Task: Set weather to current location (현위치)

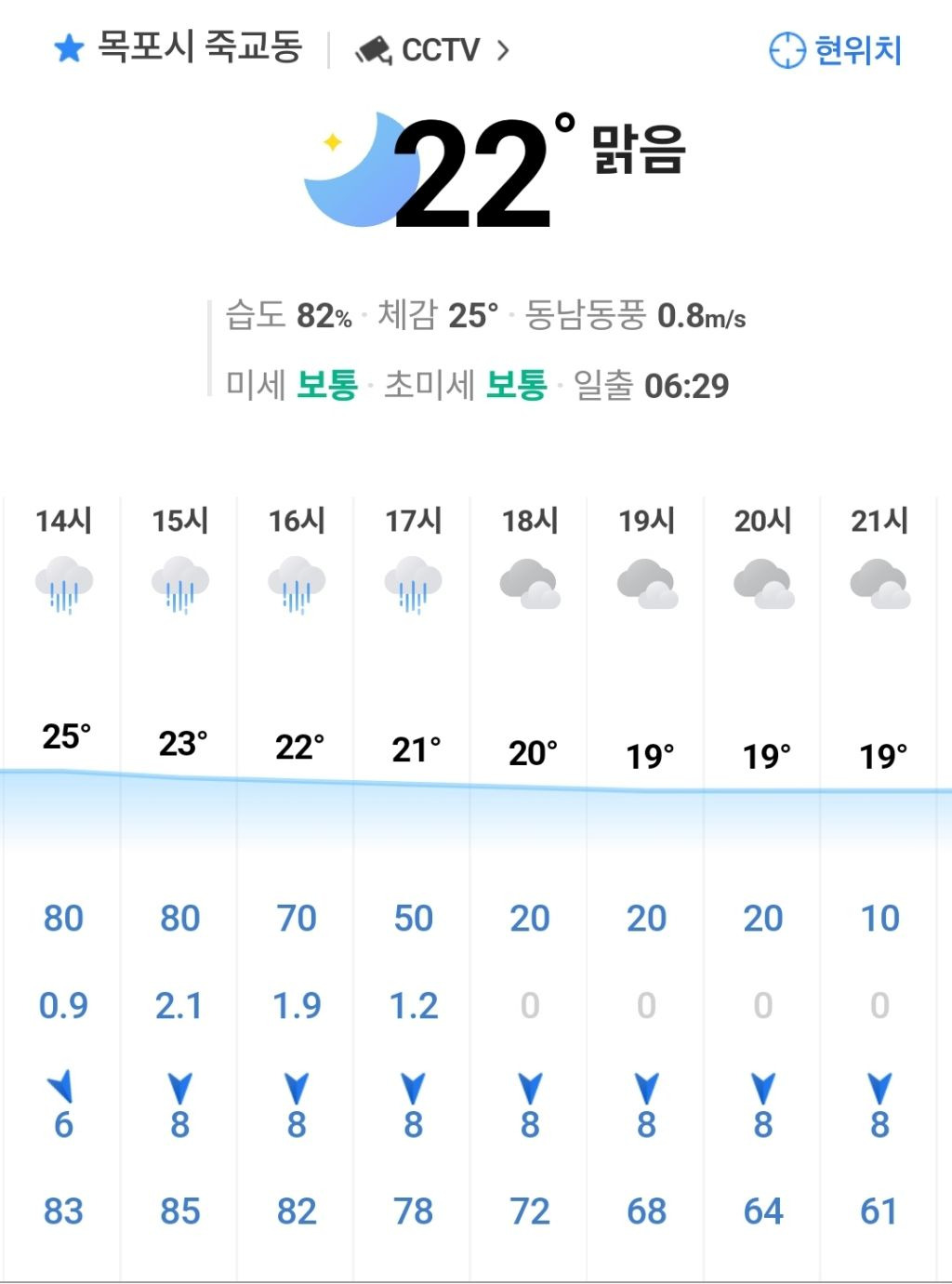Action: 835,49
